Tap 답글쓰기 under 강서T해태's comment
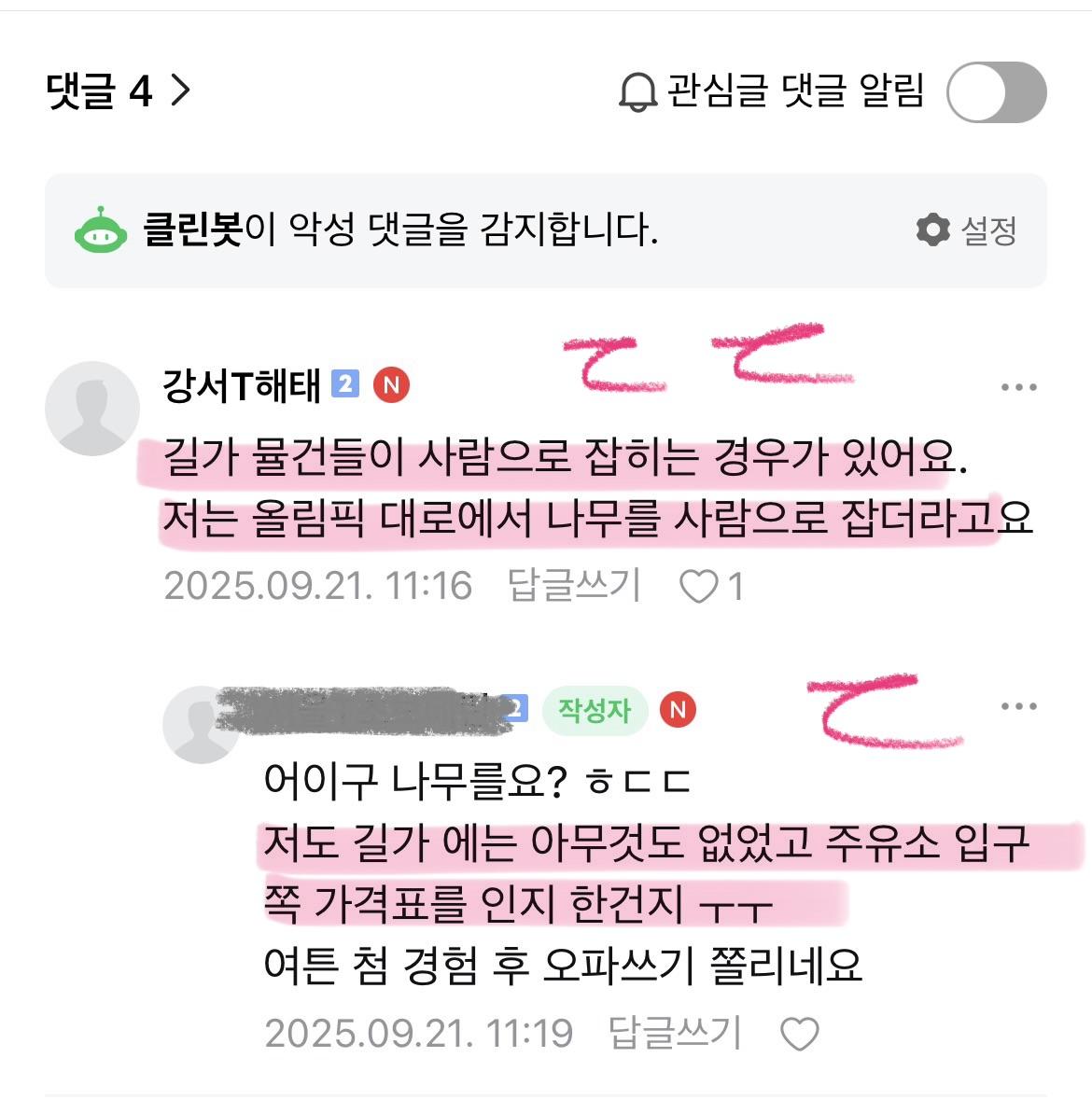 pos(574,586)
